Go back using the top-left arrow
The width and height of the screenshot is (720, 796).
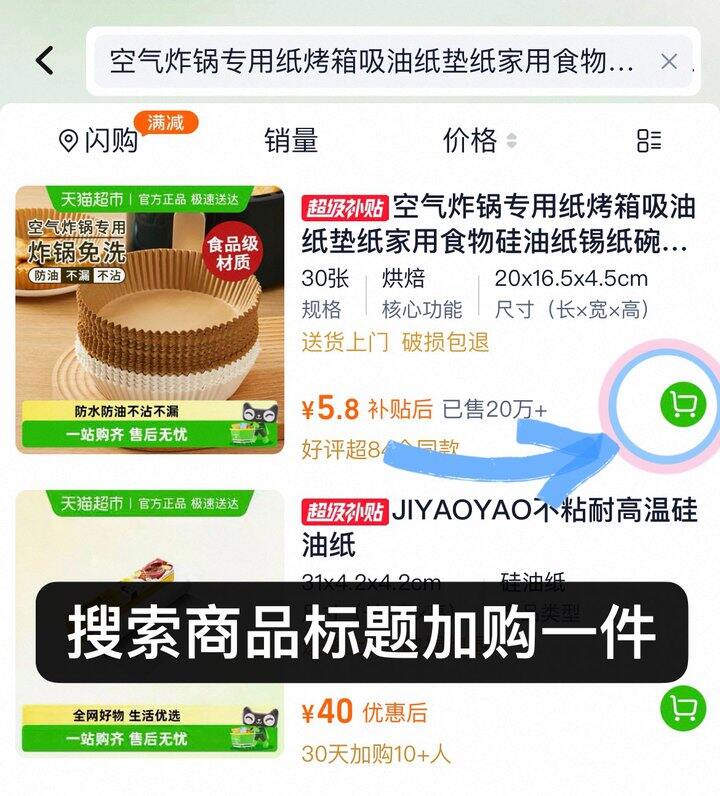[45, 61]
